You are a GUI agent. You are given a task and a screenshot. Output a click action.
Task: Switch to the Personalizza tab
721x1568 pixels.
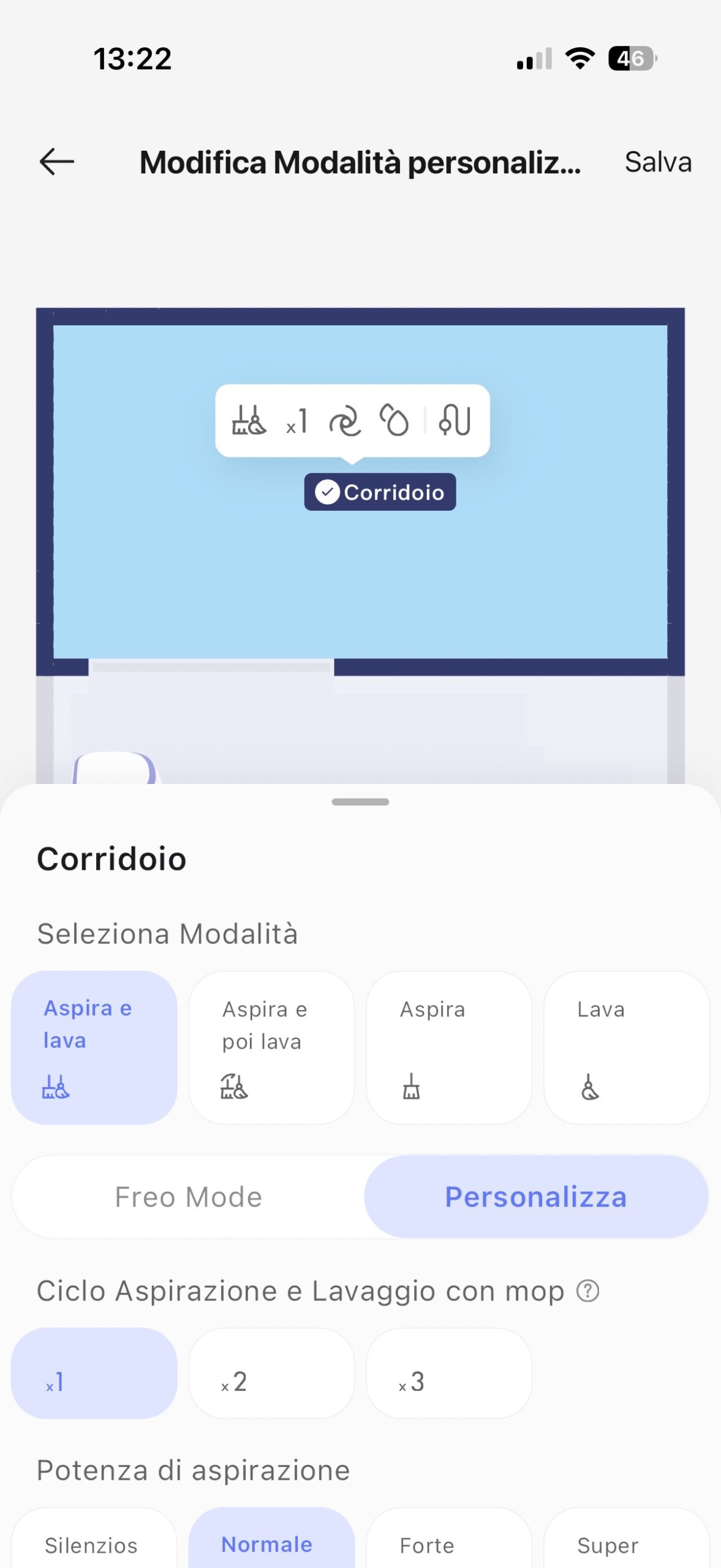coord(536,1197)
